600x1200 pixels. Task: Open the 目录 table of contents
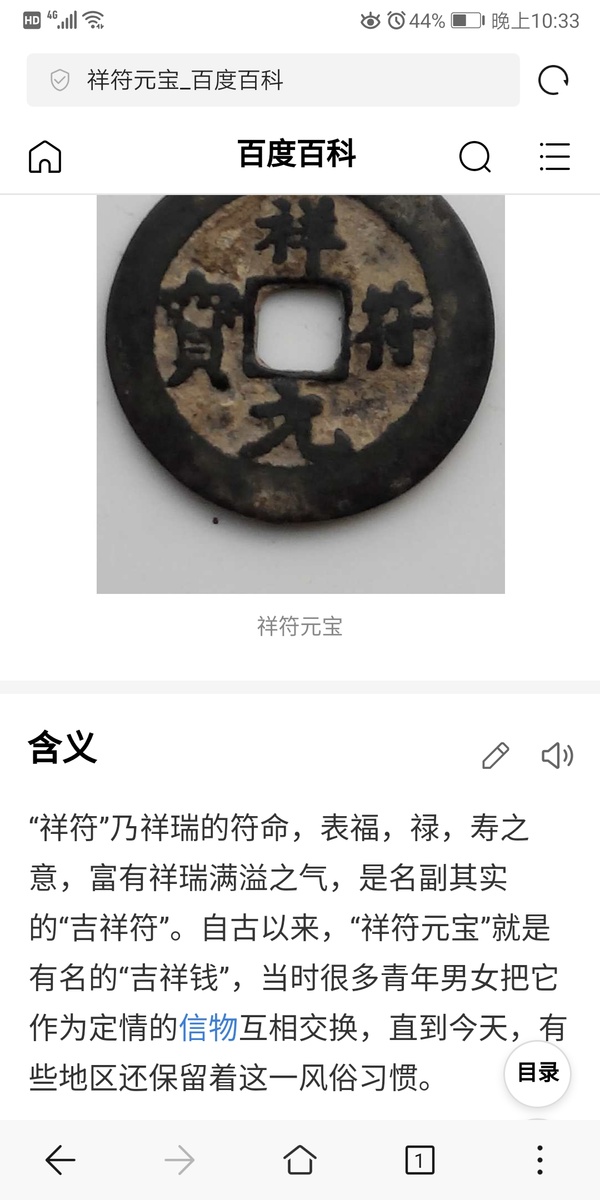click(537, 1073)
